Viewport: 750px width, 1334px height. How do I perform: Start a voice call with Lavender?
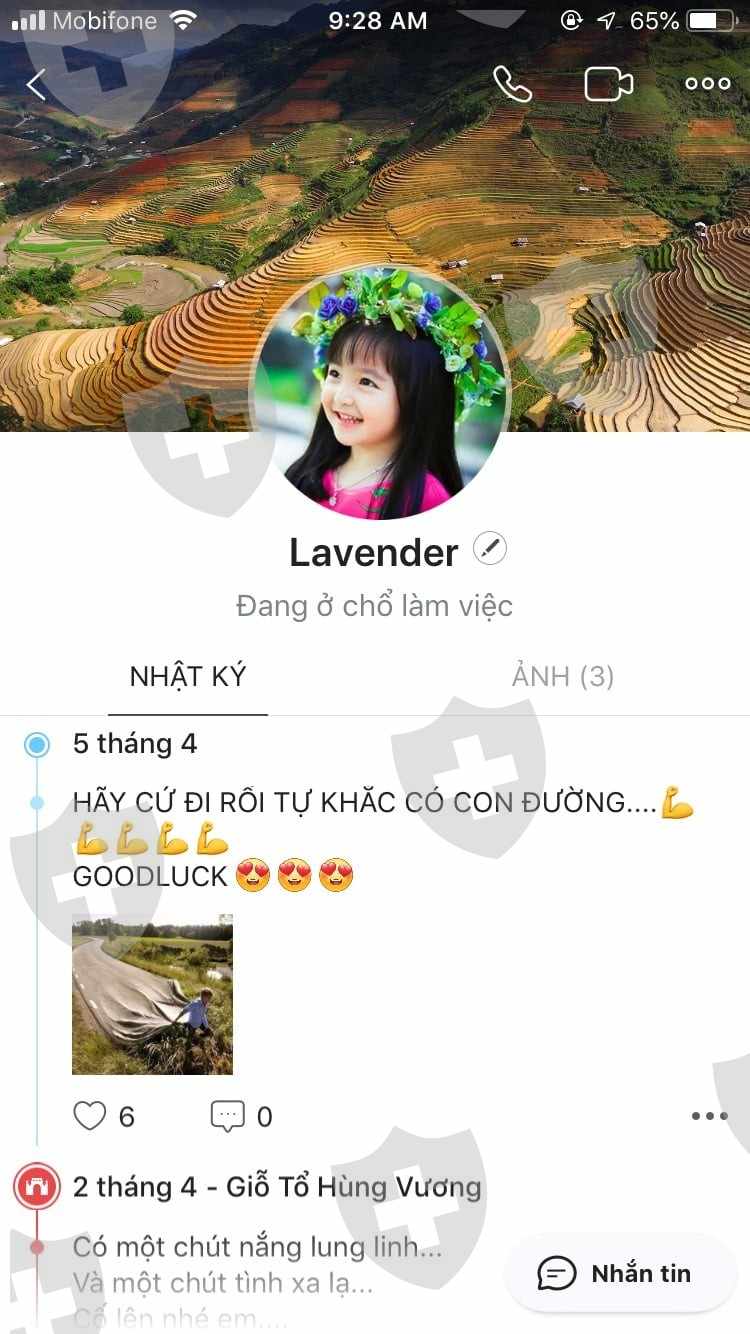pyautogui.click(x=512, y=85)
